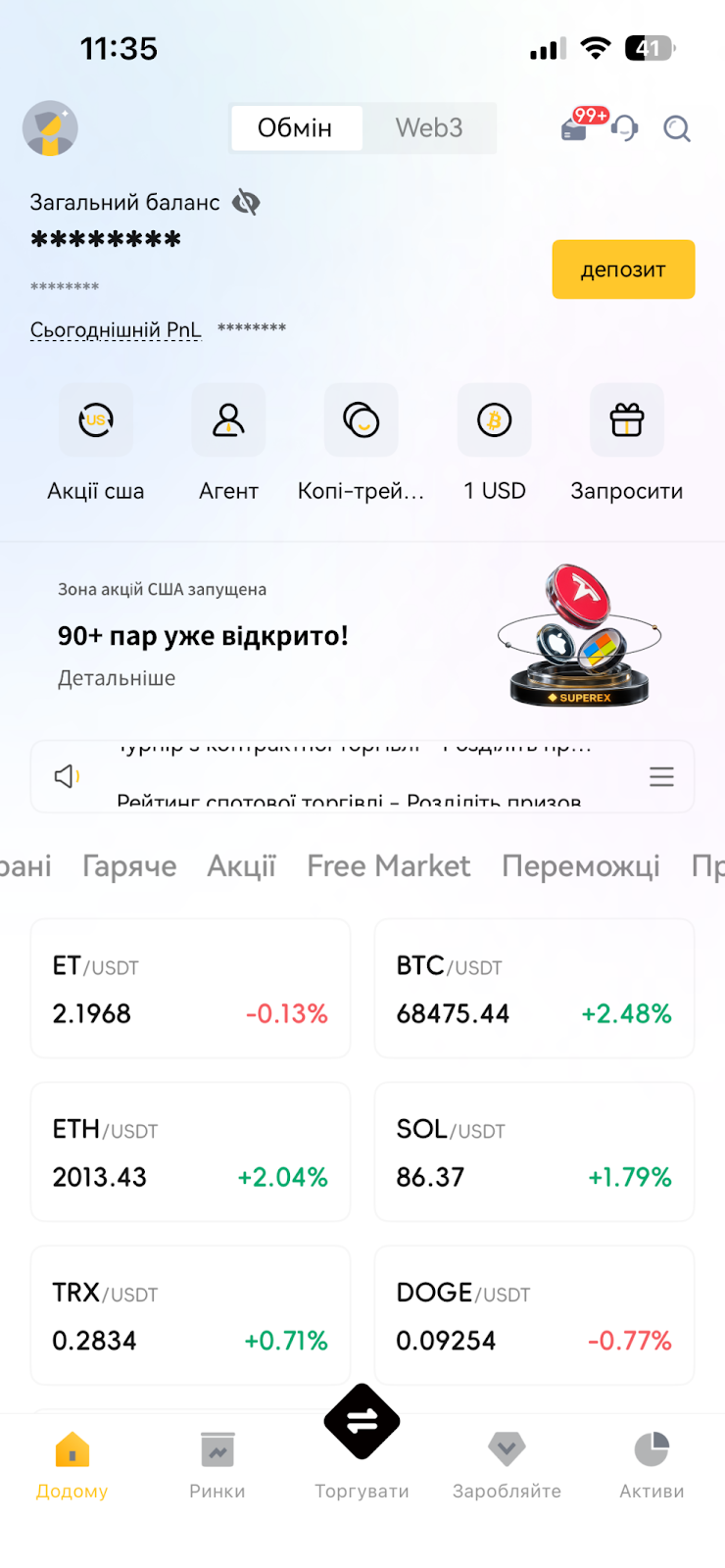
Task: Open the profile avatar
Action: [50, 128]
